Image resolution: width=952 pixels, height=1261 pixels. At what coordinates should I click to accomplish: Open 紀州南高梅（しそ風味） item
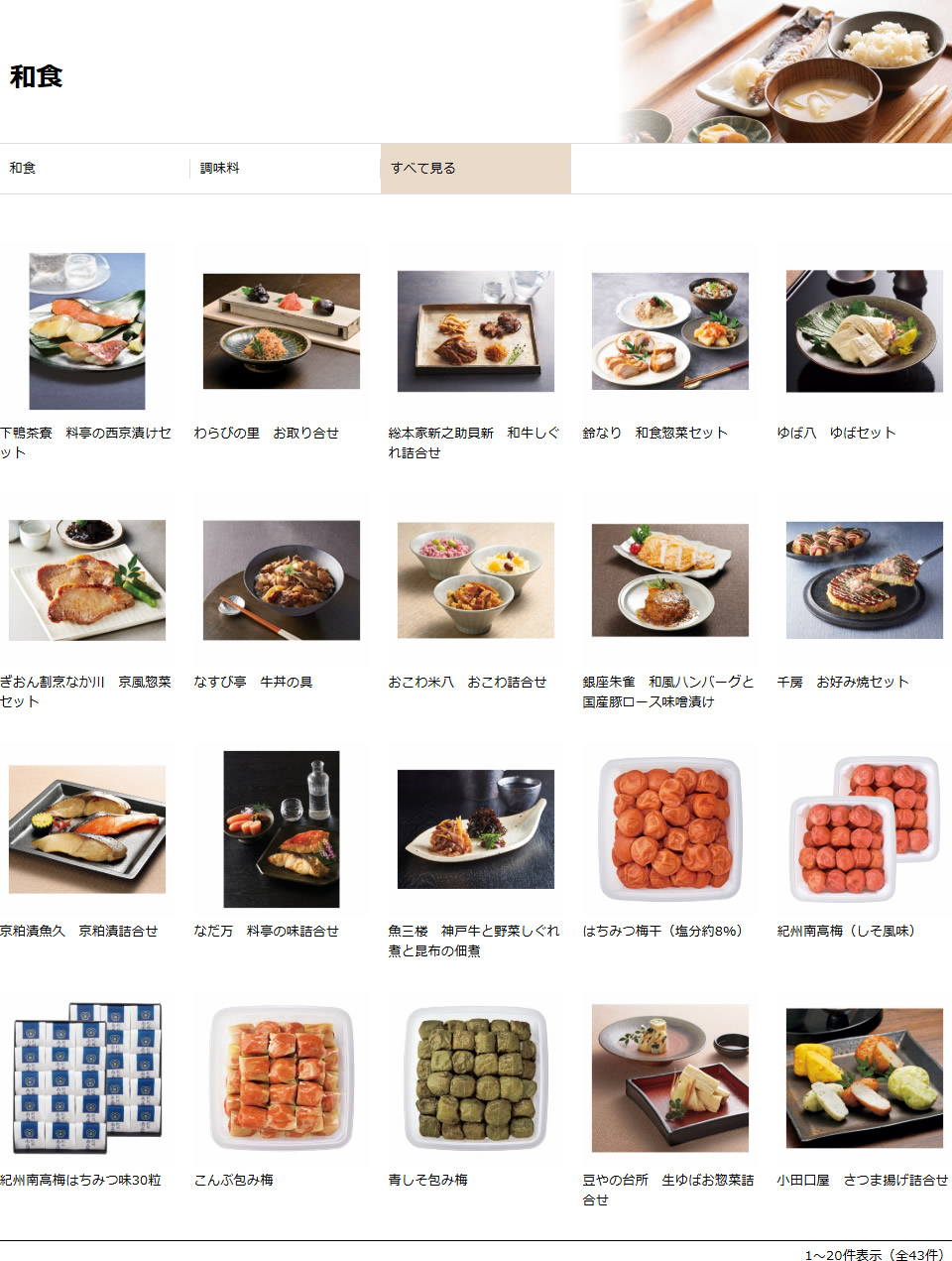click(x=864, y=829)
